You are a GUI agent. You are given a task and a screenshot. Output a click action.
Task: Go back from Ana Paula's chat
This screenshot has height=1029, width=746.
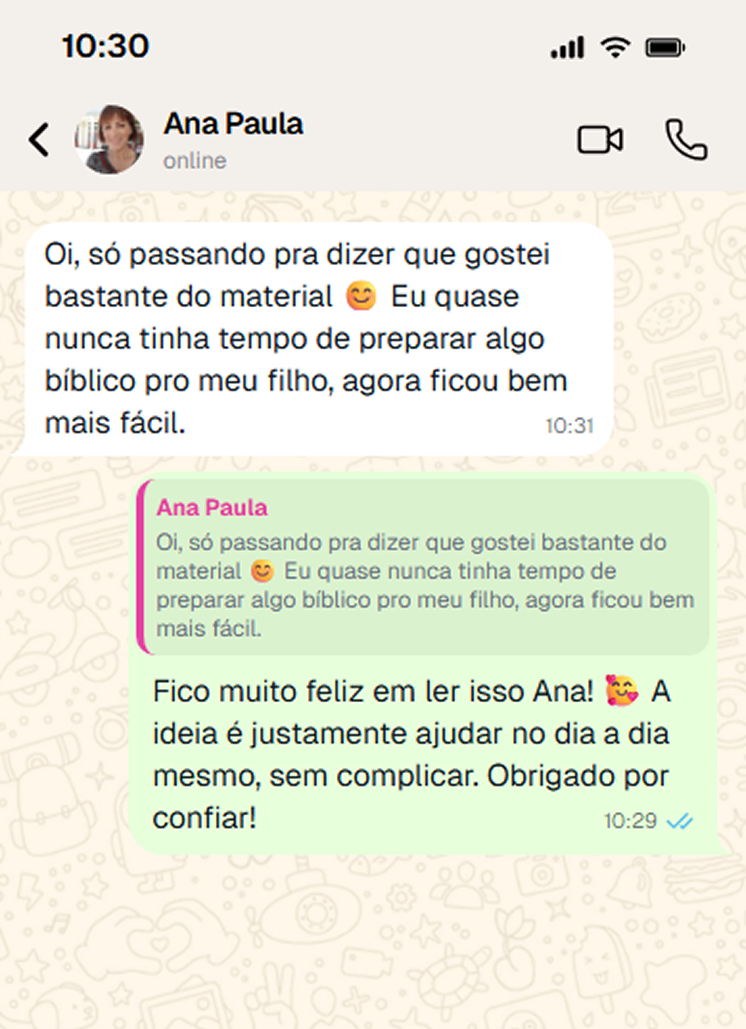pos(39,140)
